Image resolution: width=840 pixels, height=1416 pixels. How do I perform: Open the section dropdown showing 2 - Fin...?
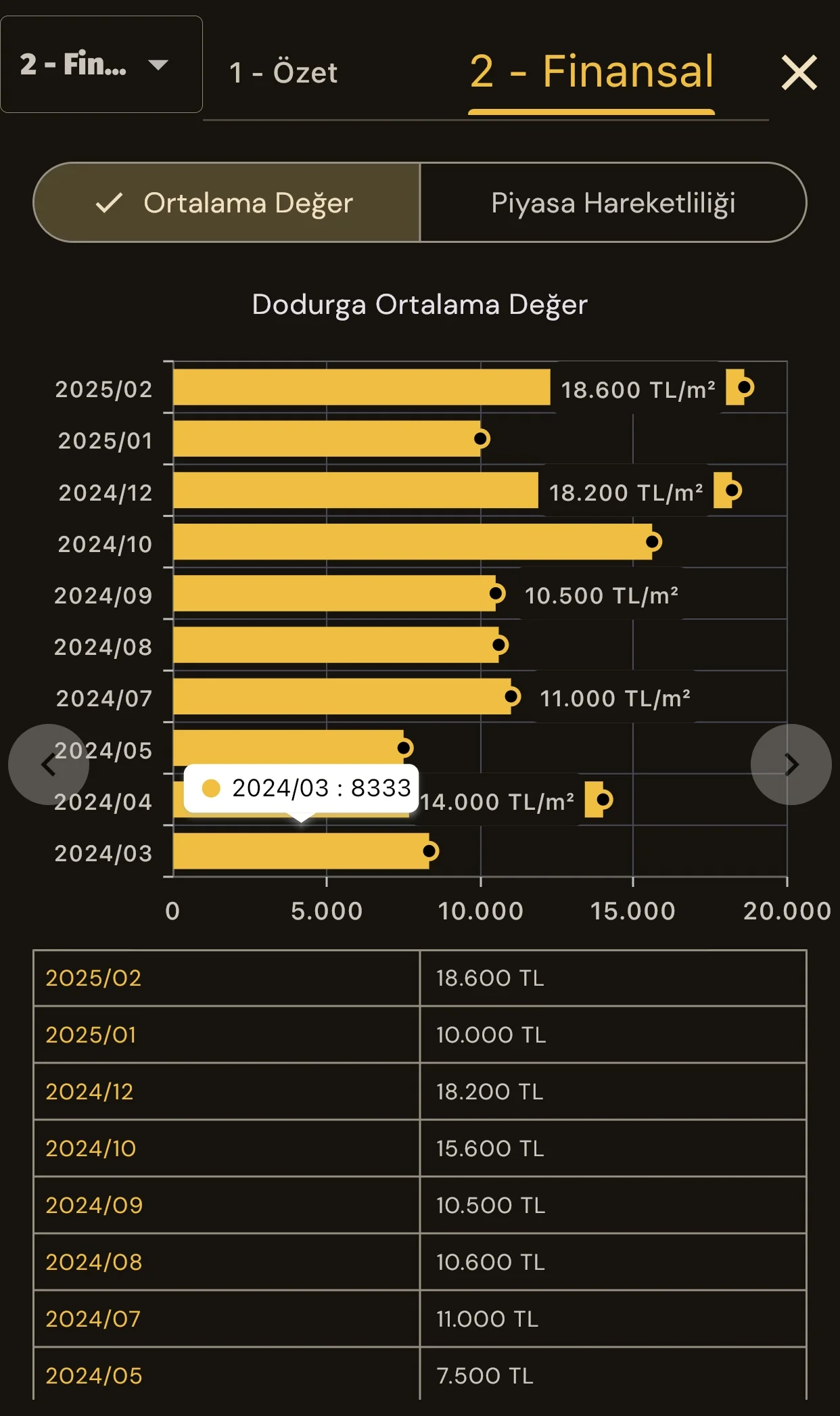point(101,65)
